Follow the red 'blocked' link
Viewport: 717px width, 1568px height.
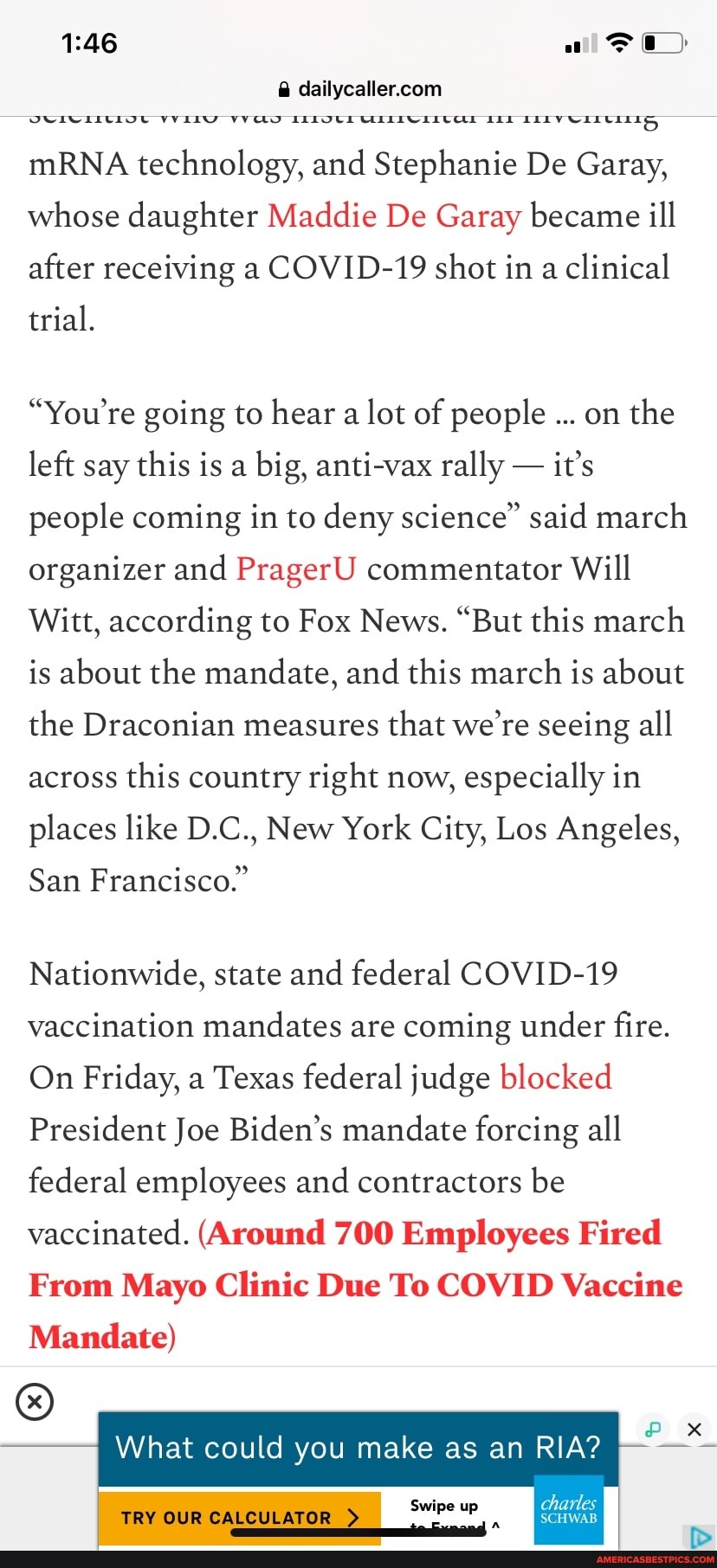556,1078
